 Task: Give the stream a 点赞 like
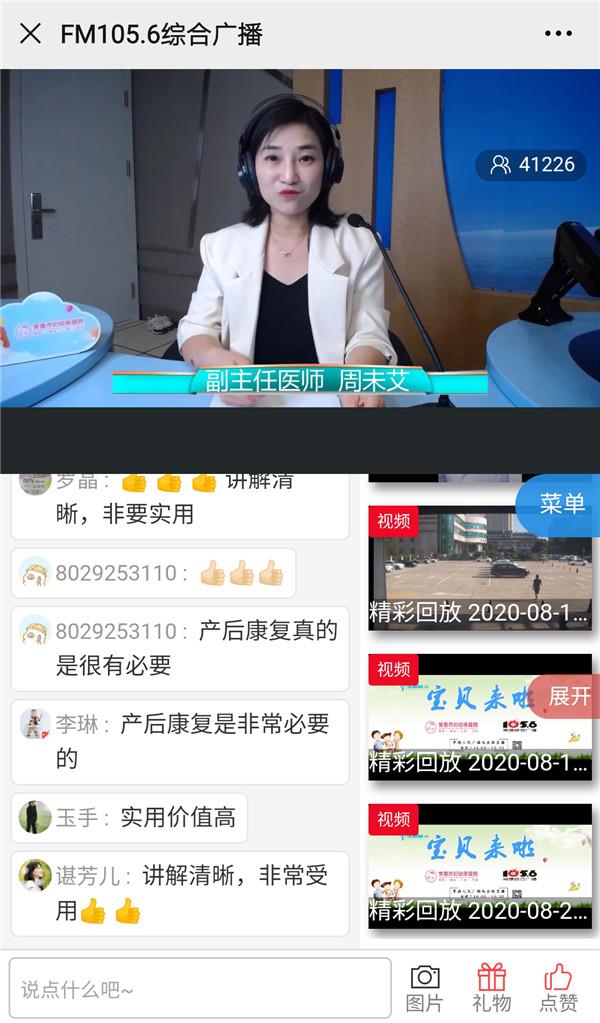559,987
